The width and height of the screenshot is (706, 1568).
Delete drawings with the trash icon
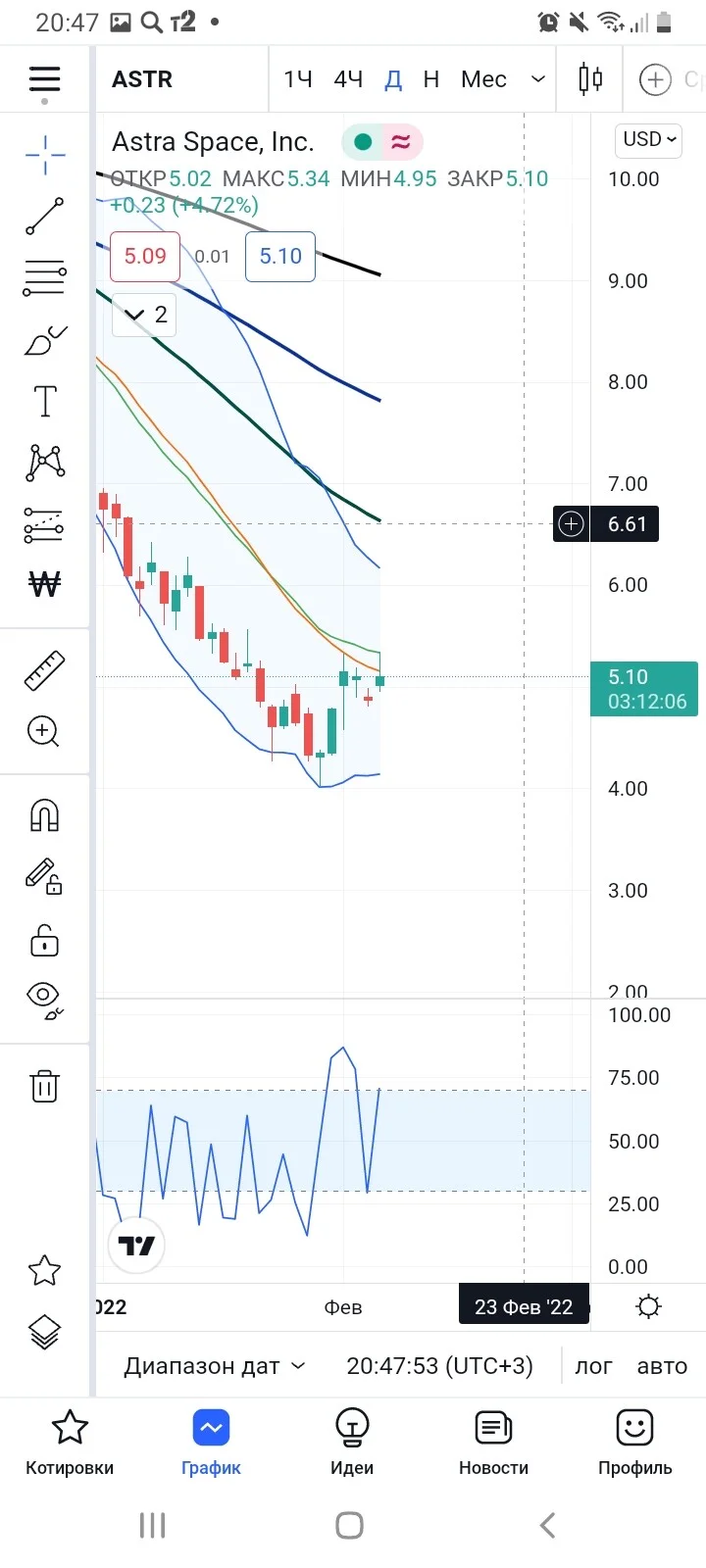pyautogui.click(x=44, y=1086)
